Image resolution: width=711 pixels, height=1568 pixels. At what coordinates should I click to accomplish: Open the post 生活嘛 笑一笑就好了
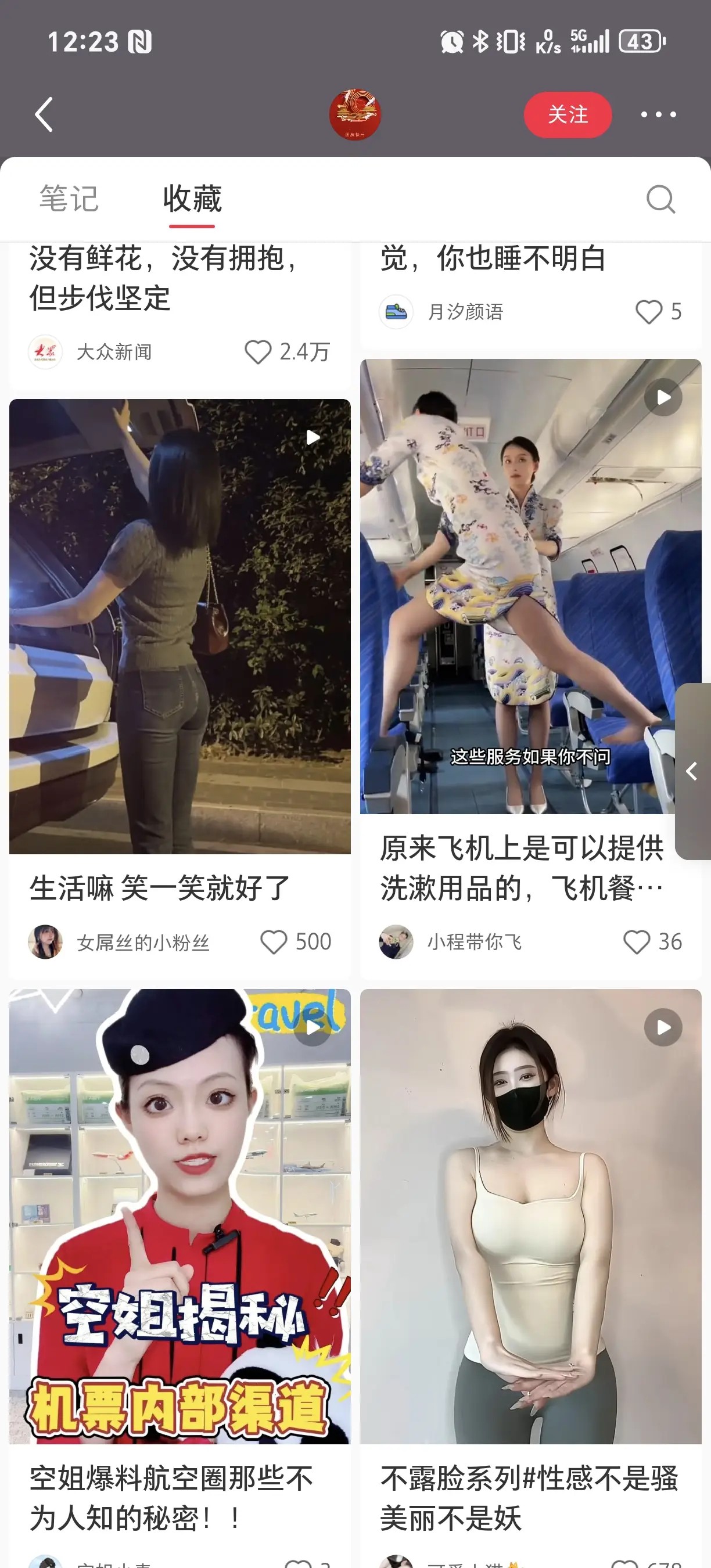(179, 627)
